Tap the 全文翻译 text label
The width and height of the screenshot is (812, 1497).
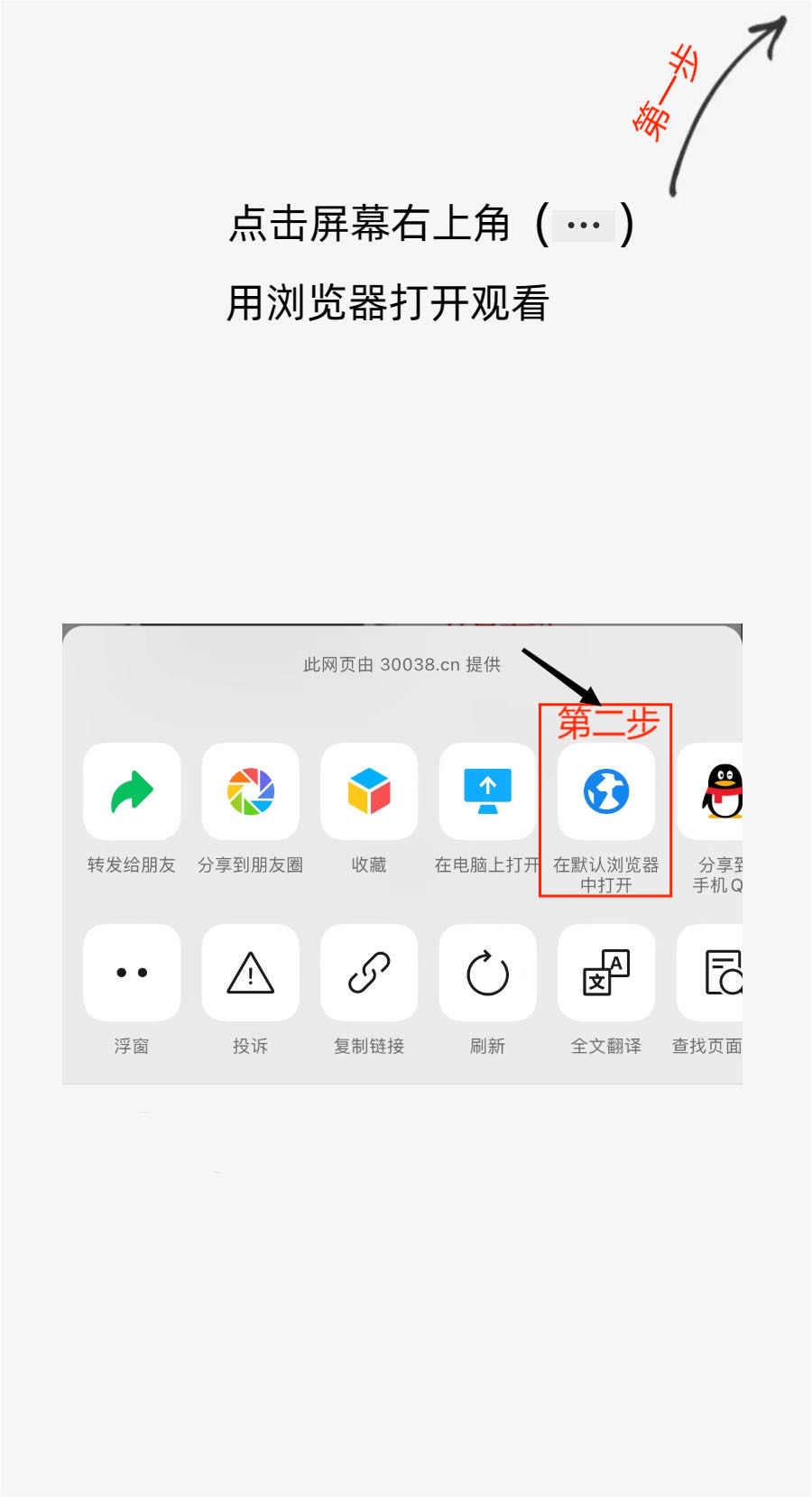point(605,1046)
